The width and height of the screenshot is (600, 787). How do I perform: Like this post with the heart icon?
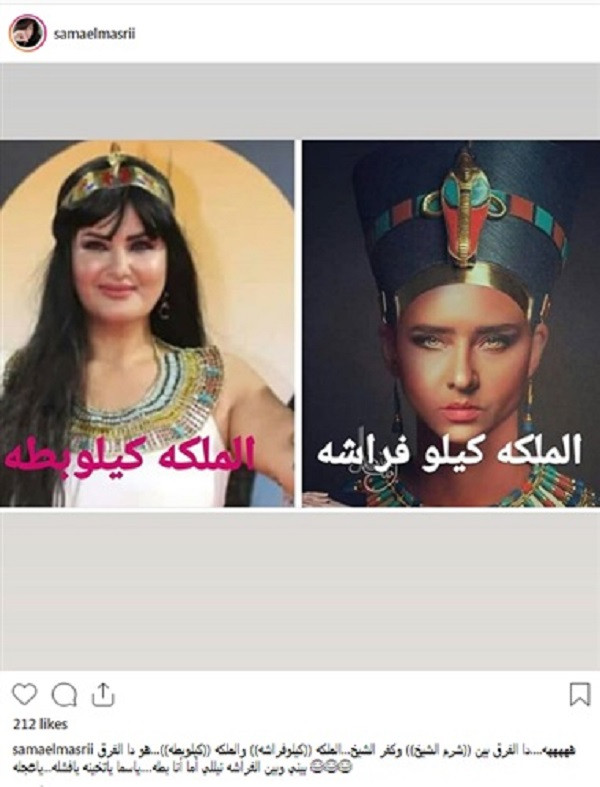25,693
